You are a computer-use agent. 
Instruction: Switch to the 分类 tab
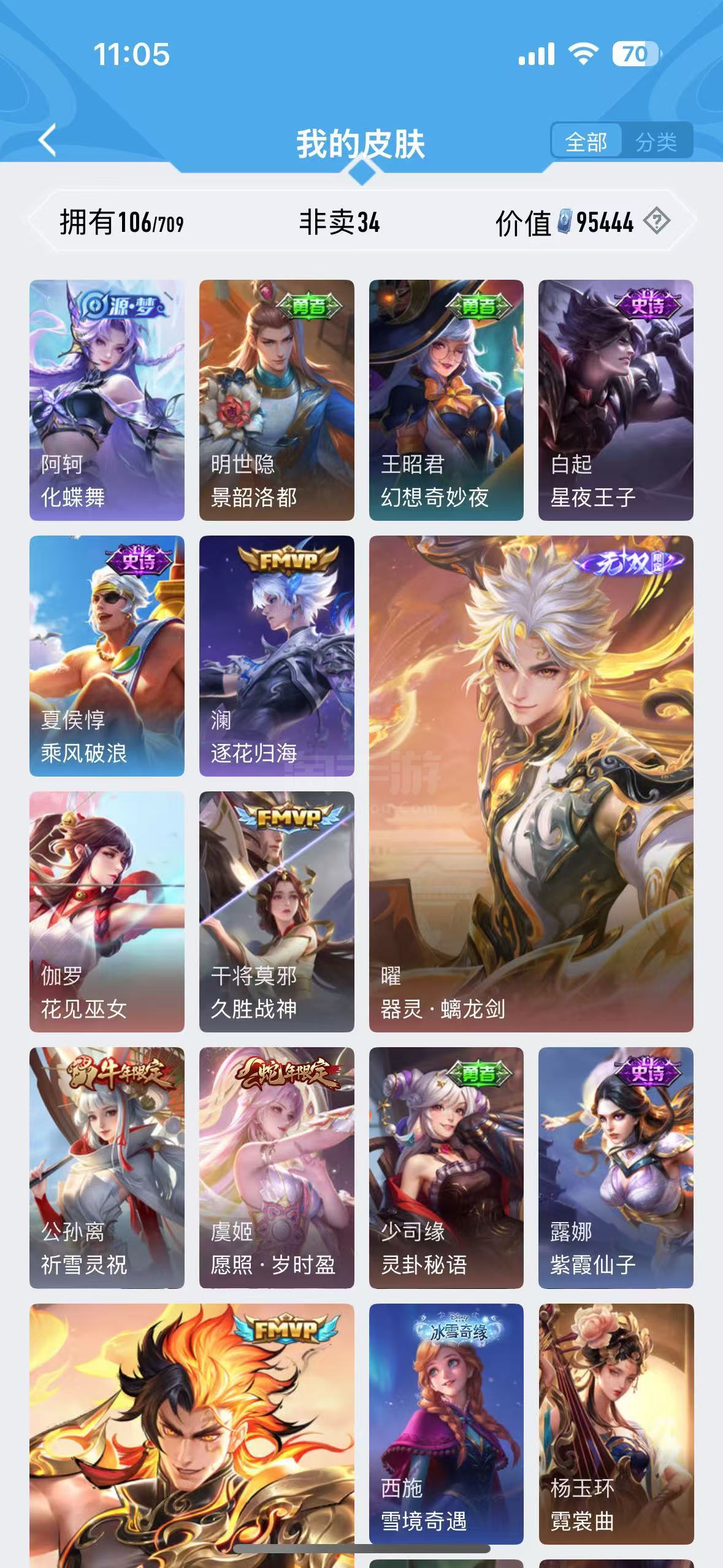click(656, 142)
